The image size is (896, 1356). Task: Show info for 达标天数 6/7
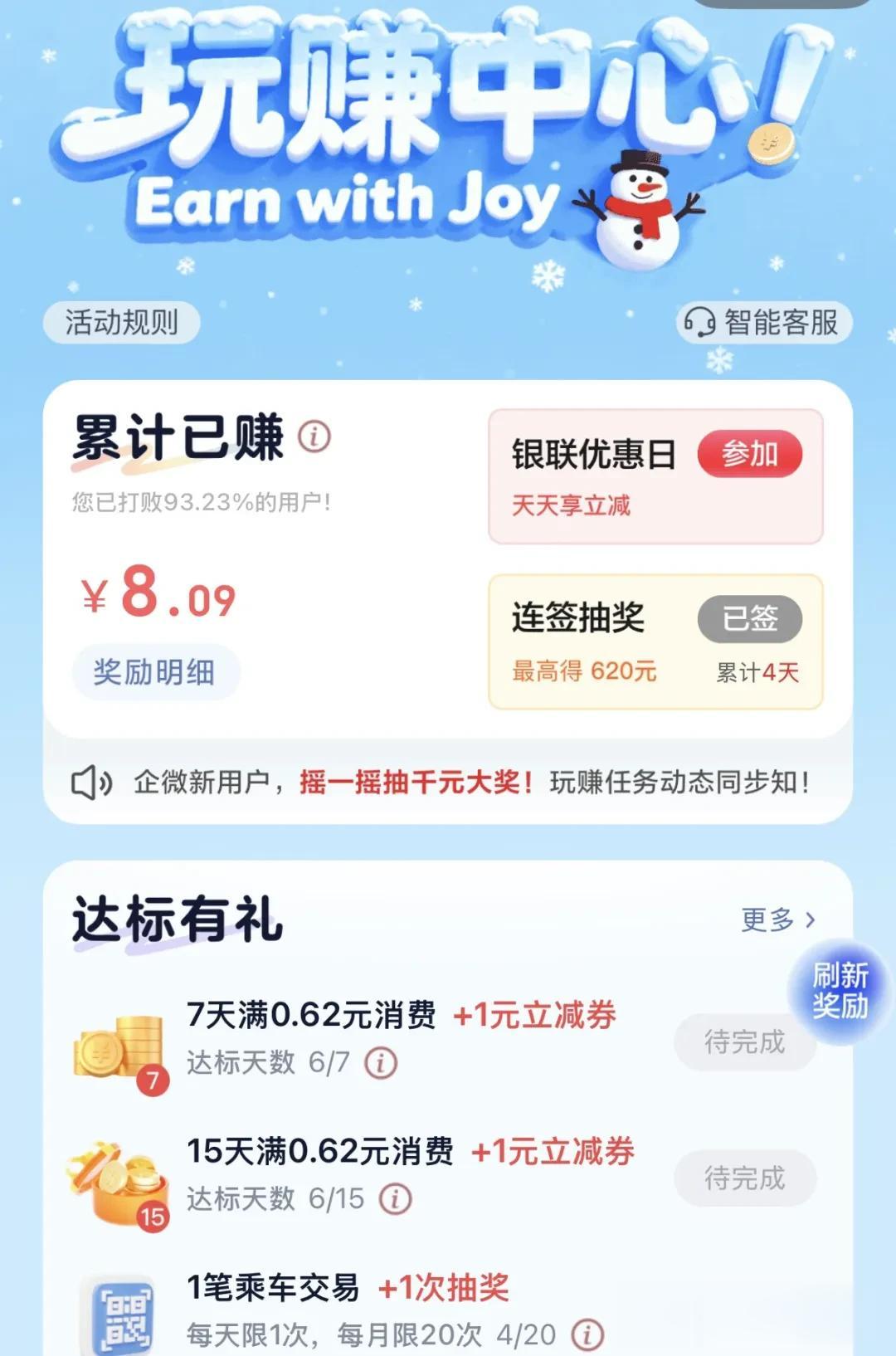coord(382,1062)
